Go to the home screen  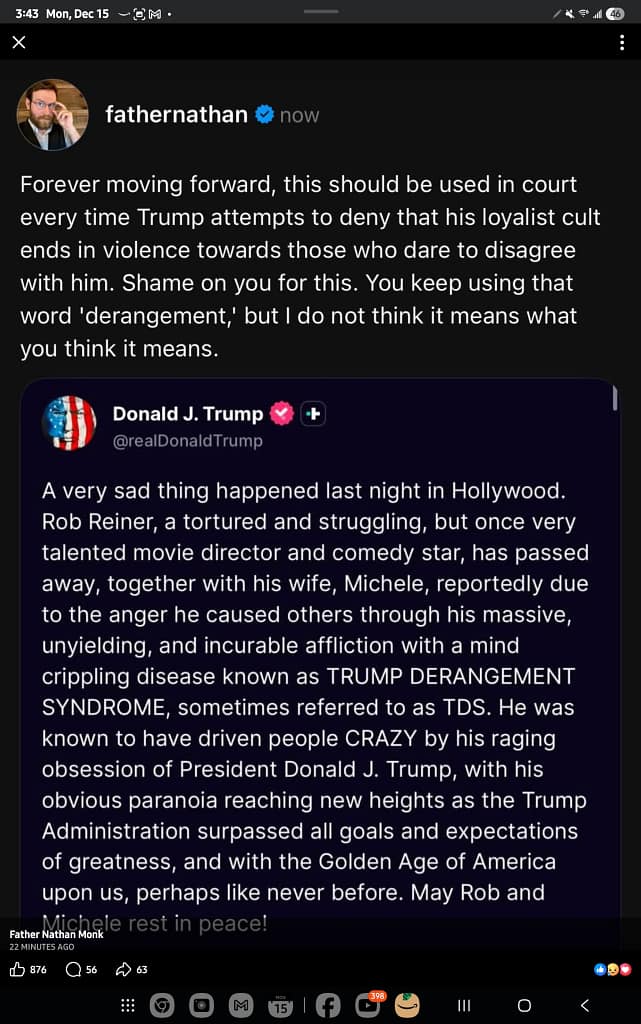point(524,1006)
